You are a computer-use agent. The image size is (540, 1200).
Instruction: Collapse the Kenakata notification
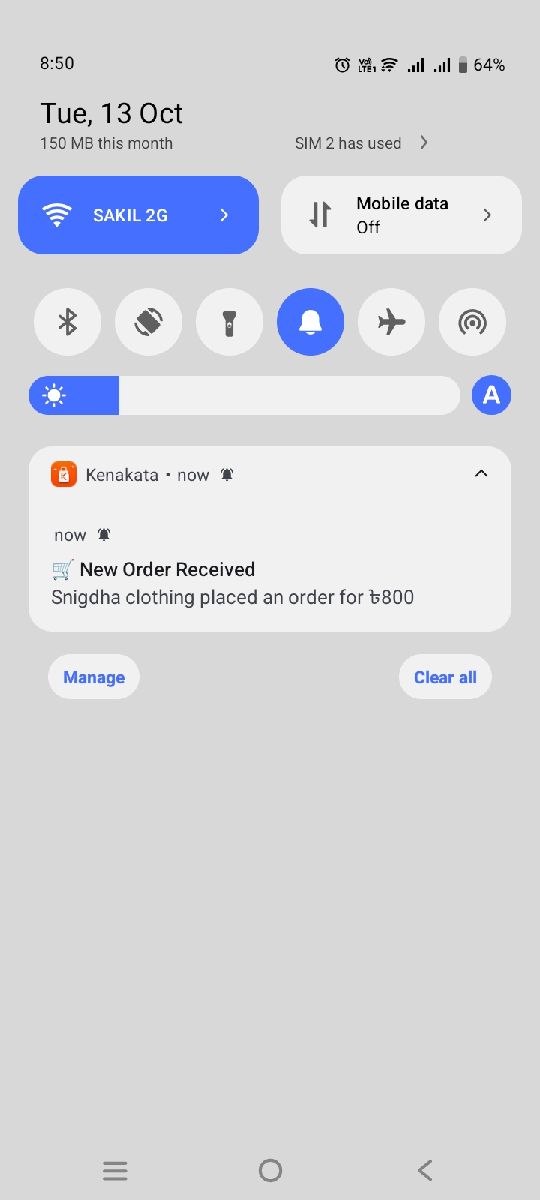click(x=481, y=474)
